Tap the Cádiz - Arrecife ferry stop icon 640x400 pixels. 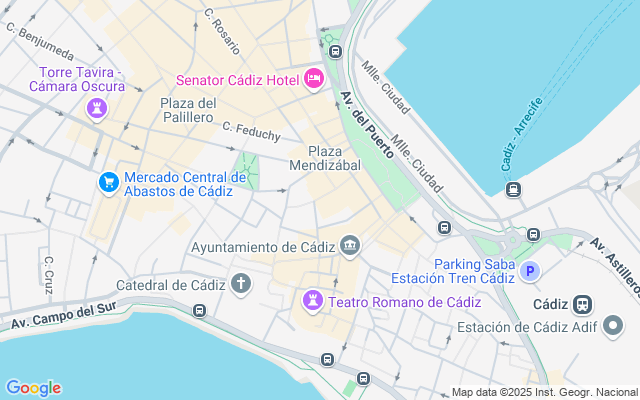pyautogui.click(x=514, y=189)
